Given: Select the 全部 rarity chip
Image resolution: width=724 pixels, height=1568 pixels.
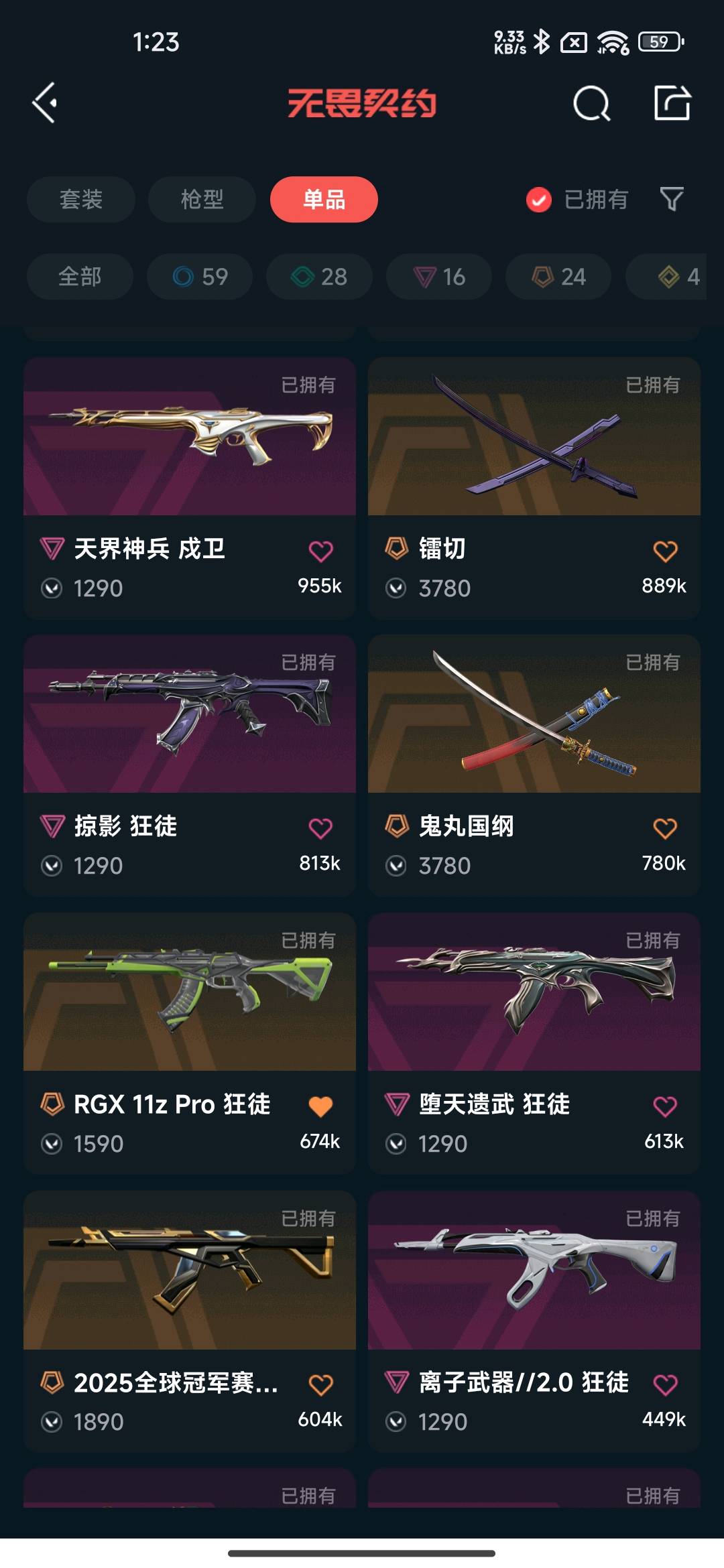Looking at the screenshot, I should [x=80, y=276].
